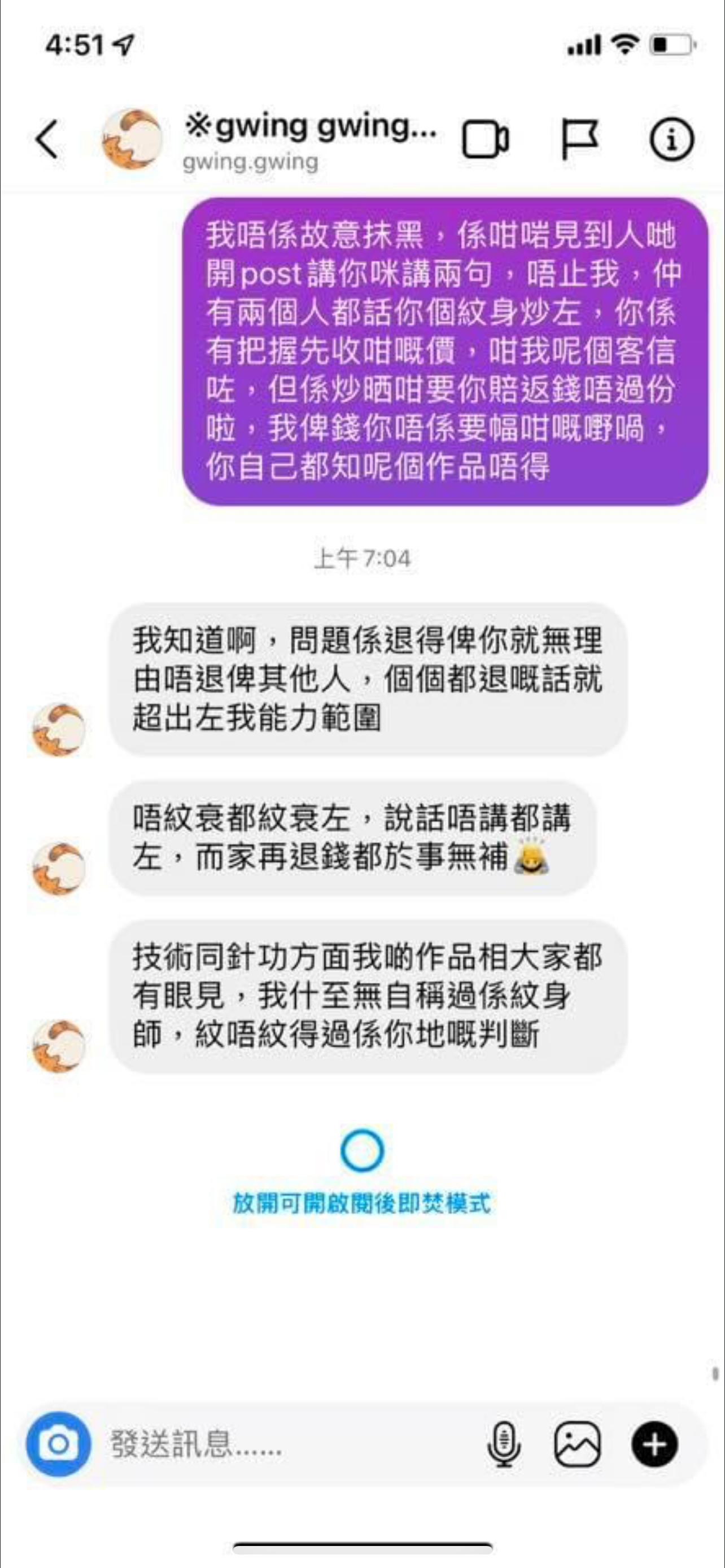Go back to the message list
The width and height of the screenshot is (725, 1568).
[x=47, y=139]
